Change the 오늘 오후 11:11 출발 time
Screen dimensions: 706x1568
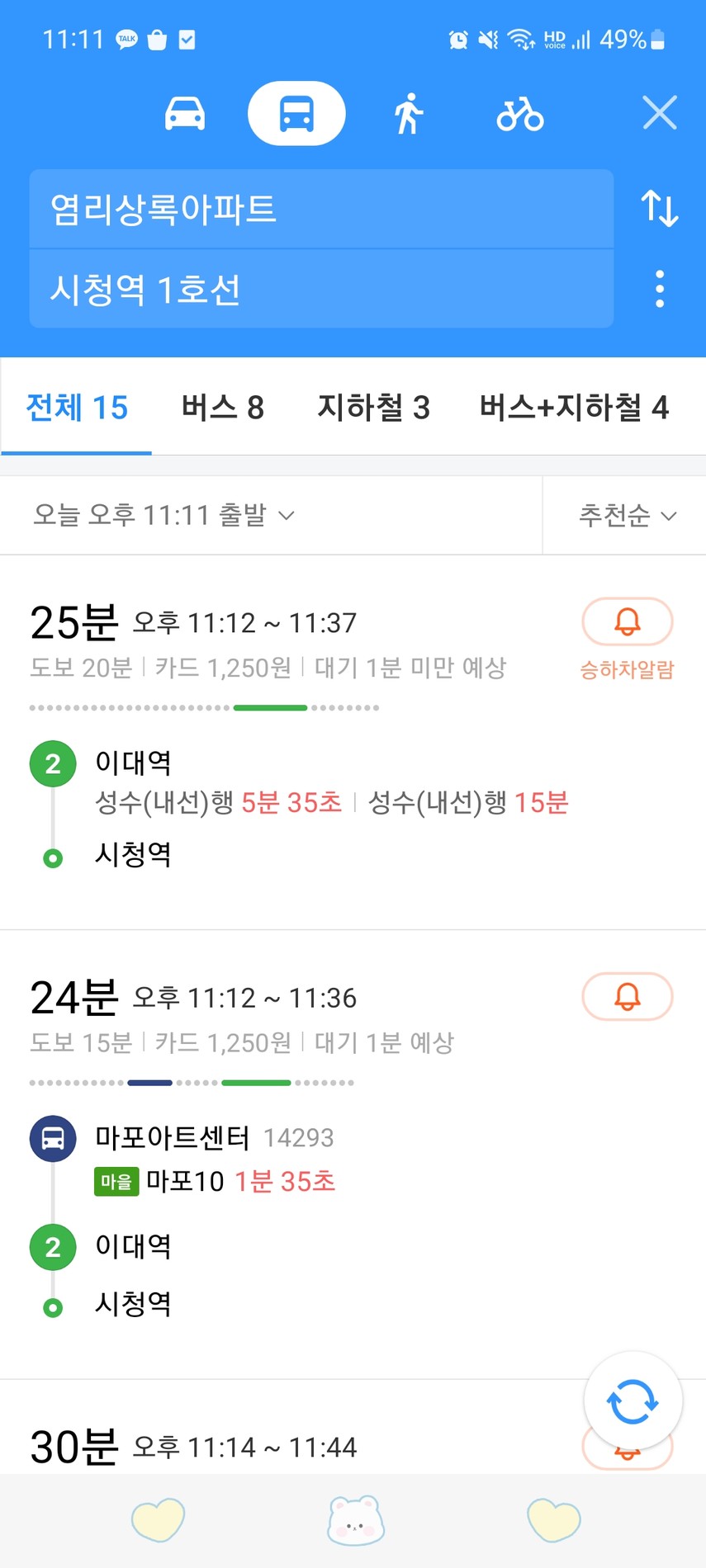pos(163,515)
